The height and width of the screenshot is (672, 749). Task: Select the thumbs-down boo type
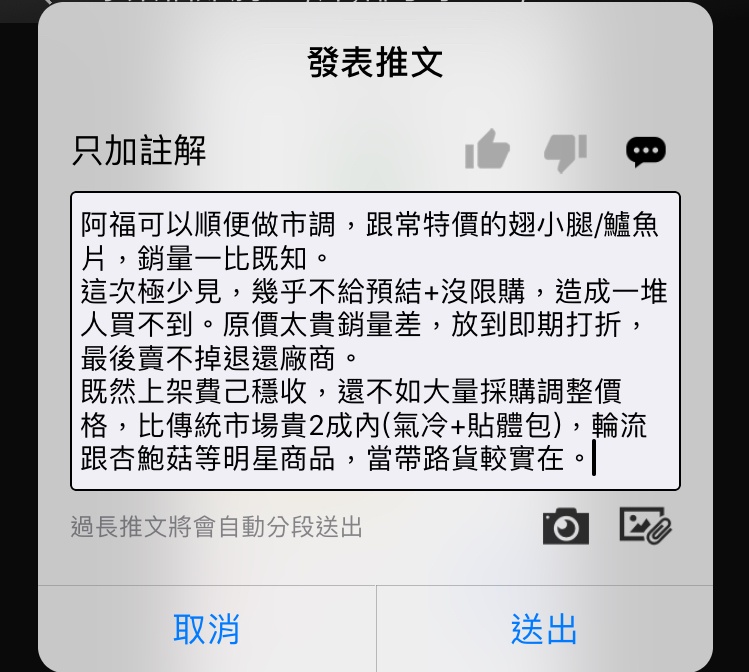pyautogui.click(x=565, y=151)
